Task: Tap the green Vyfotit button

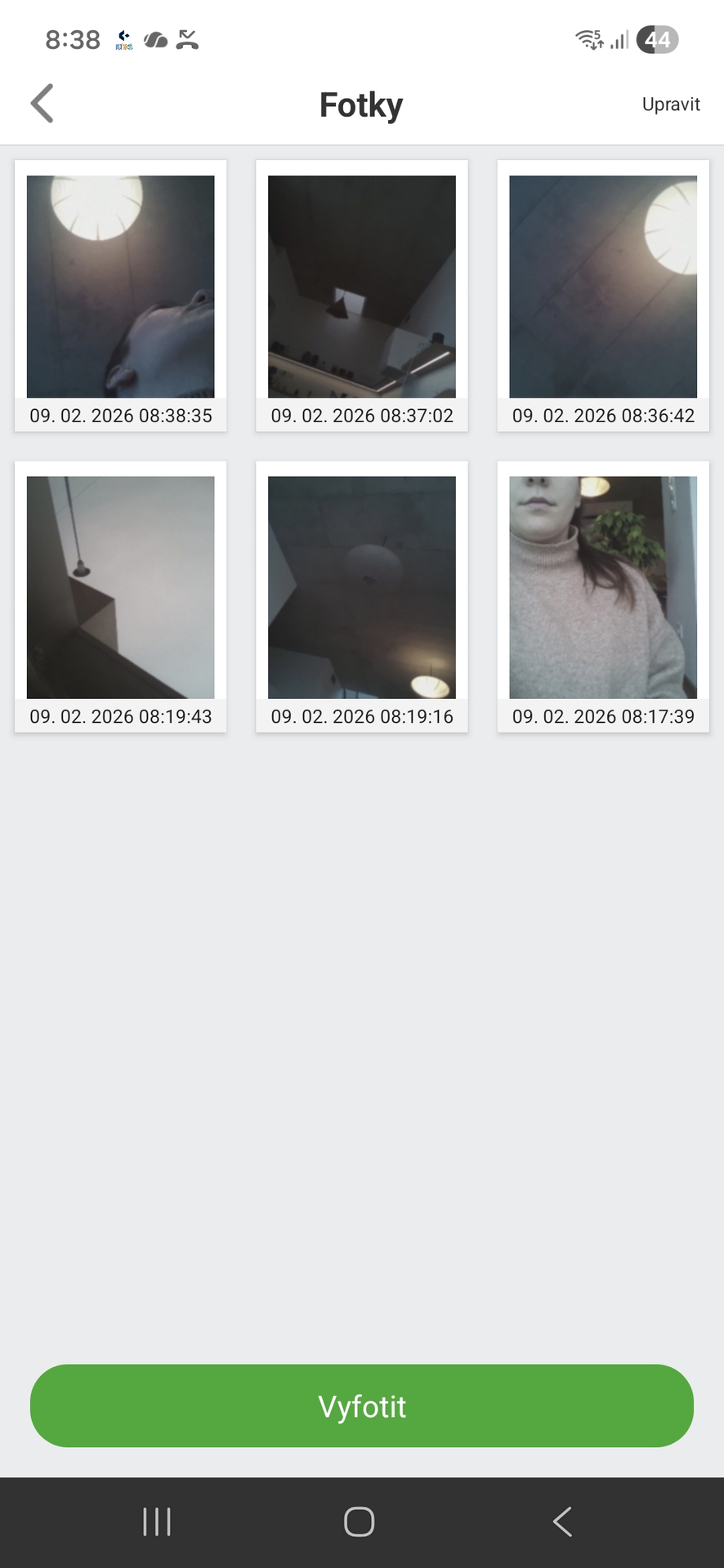Action: pos(362,1405)
